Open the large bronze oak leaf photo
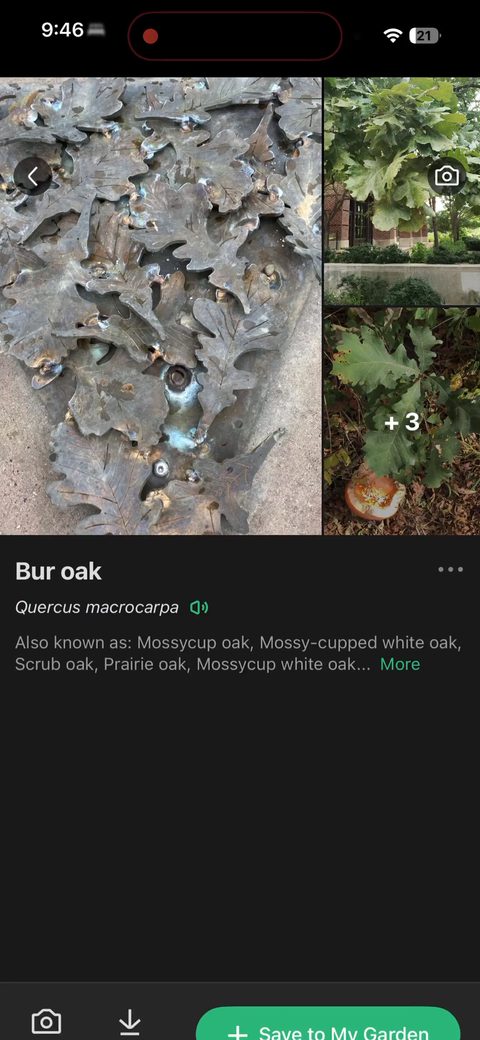 (x=160, y=306)
